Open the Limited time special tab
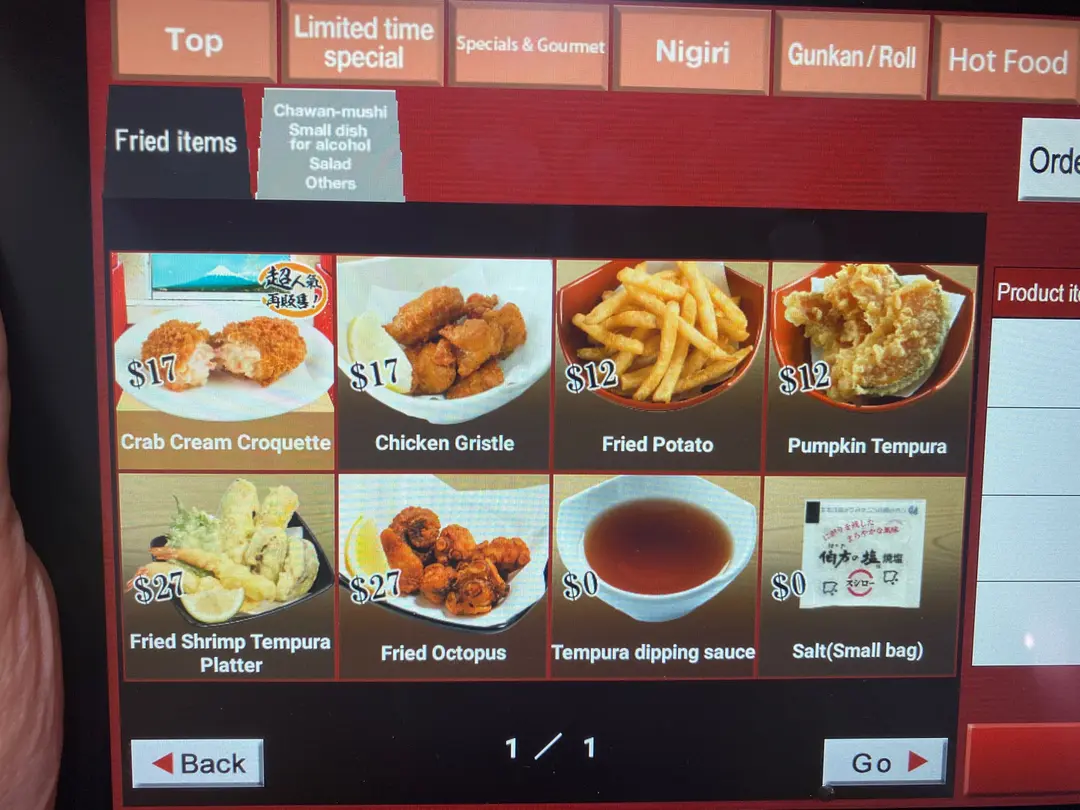 [x=363, y=43]
